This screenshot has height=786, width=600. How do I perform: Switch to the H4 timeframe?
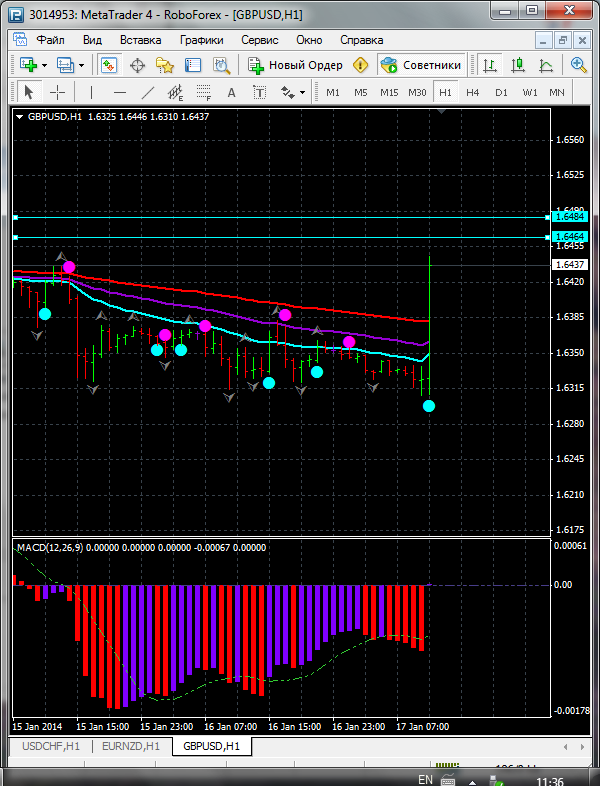coord(473,92)
